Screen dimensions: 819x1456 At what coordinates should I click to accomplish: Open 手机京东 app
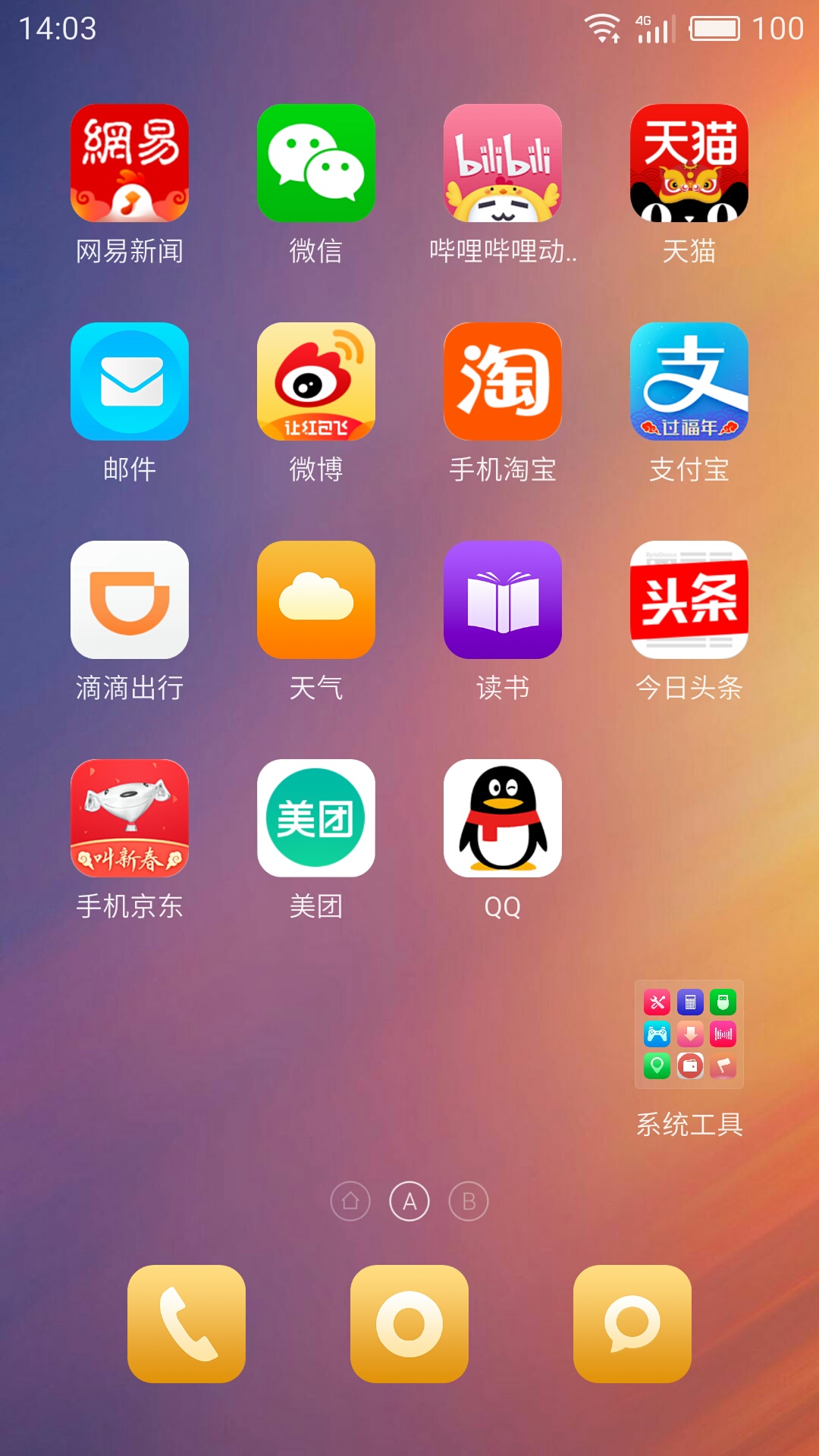130,818
